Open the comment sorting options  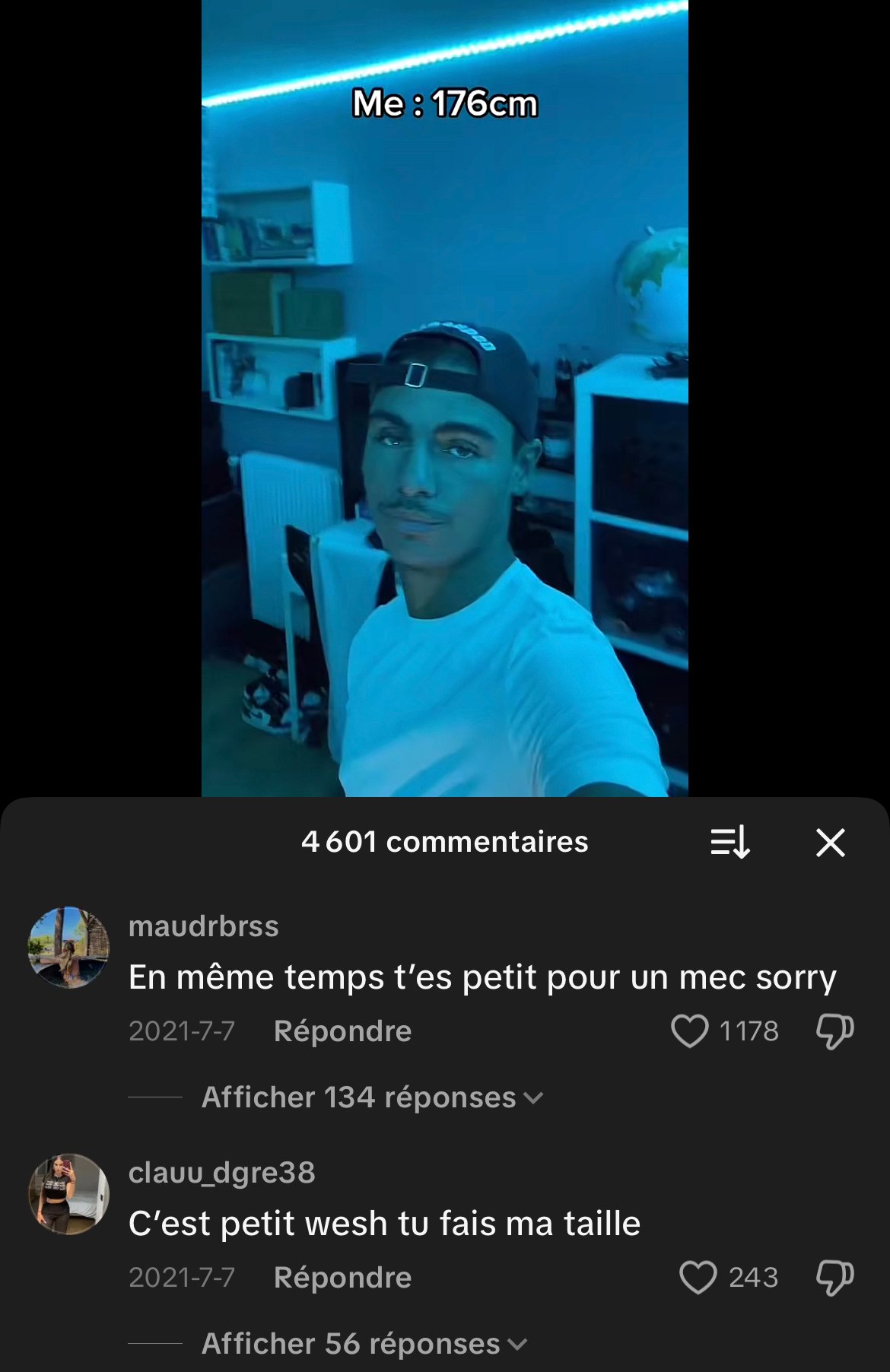point(730,843)
